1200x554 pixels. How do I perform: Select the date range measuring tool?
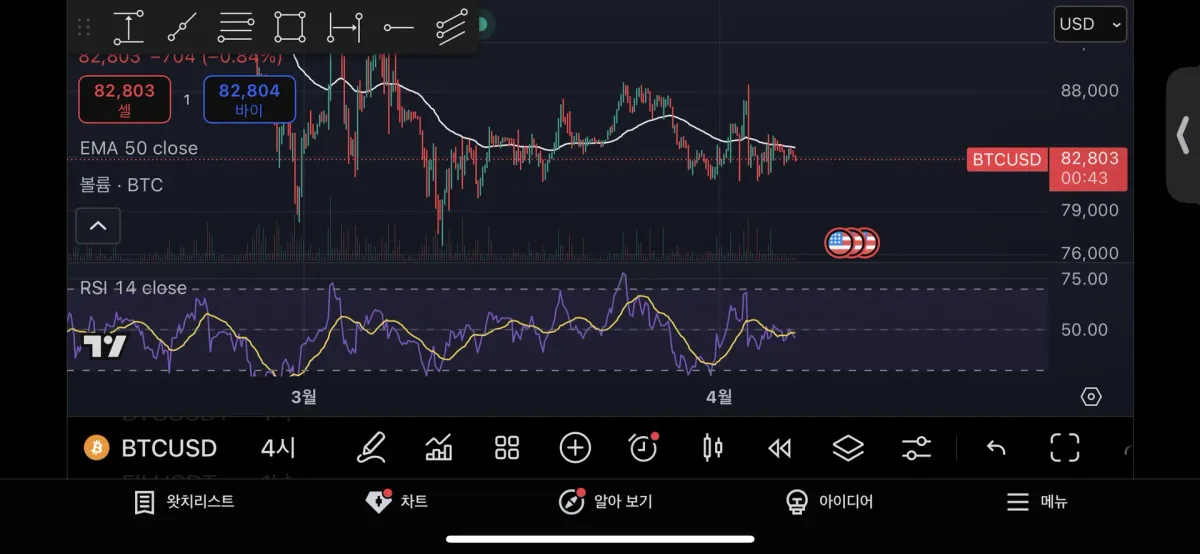coord(344,26)
